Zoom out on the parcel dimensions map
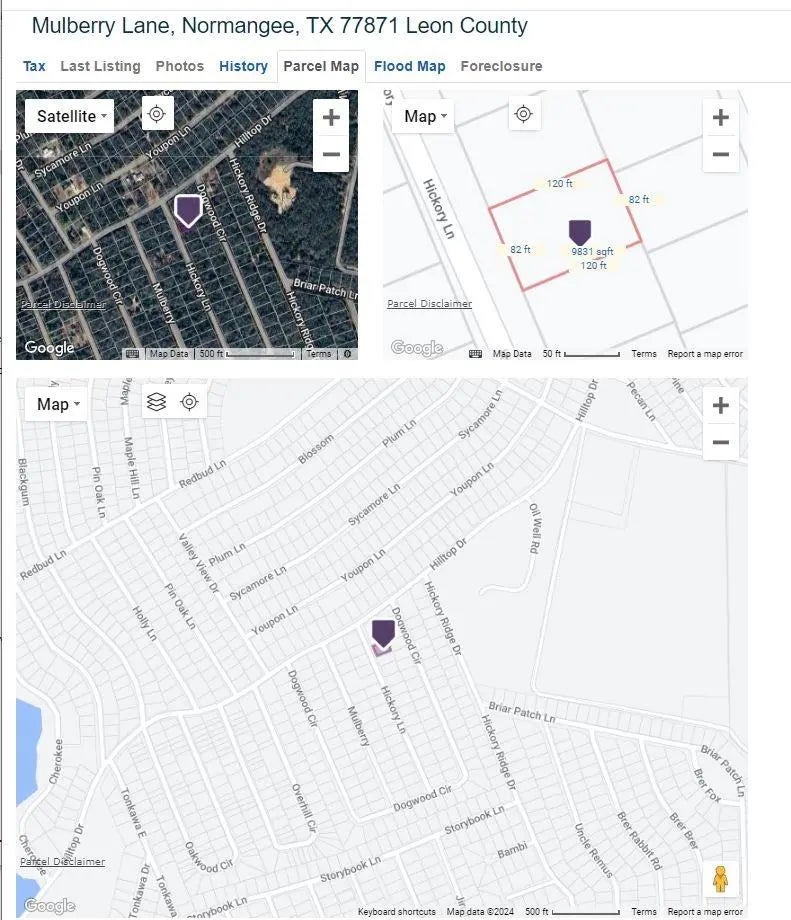791x920 pixels. tap(720, 155)
